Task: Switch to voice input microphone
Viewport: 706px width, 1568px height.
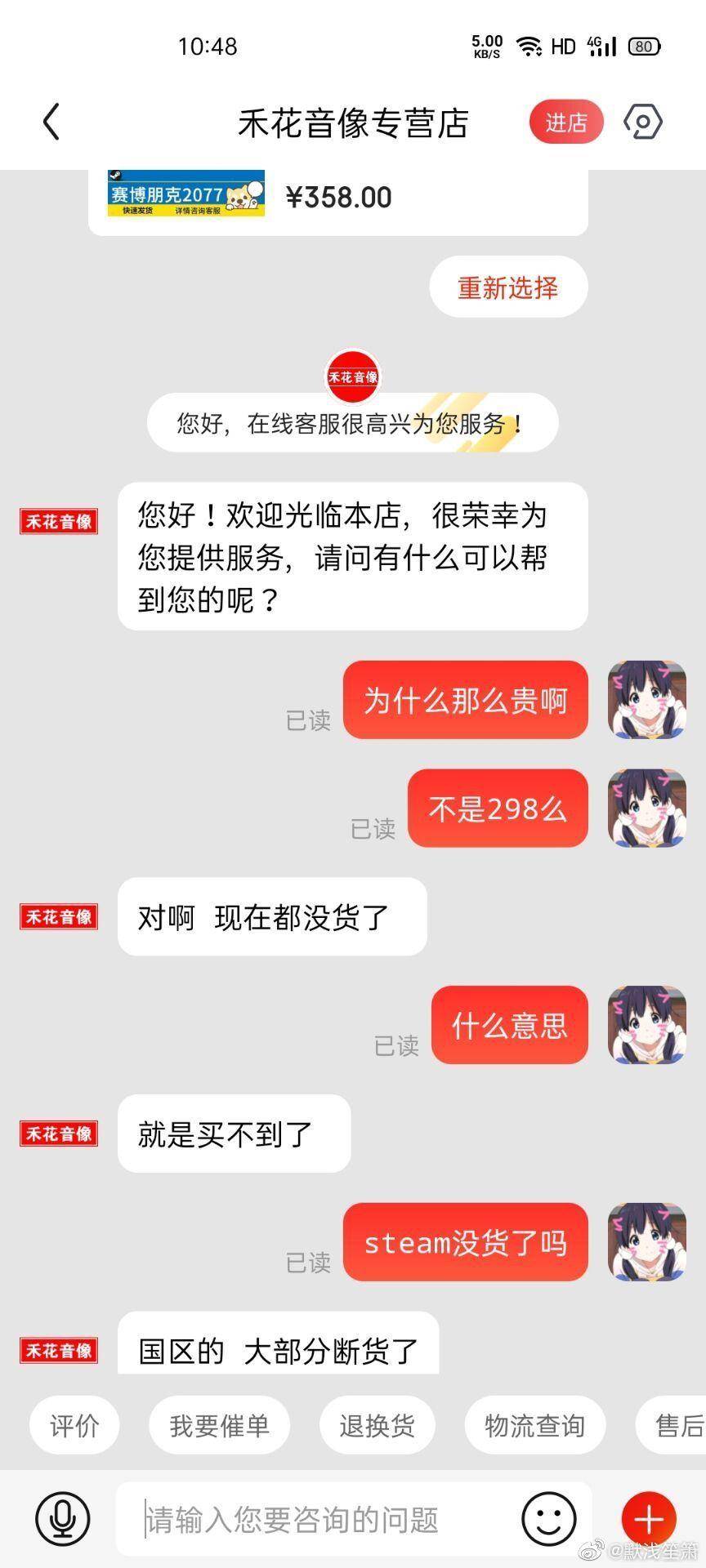Action: (62, 1519)
